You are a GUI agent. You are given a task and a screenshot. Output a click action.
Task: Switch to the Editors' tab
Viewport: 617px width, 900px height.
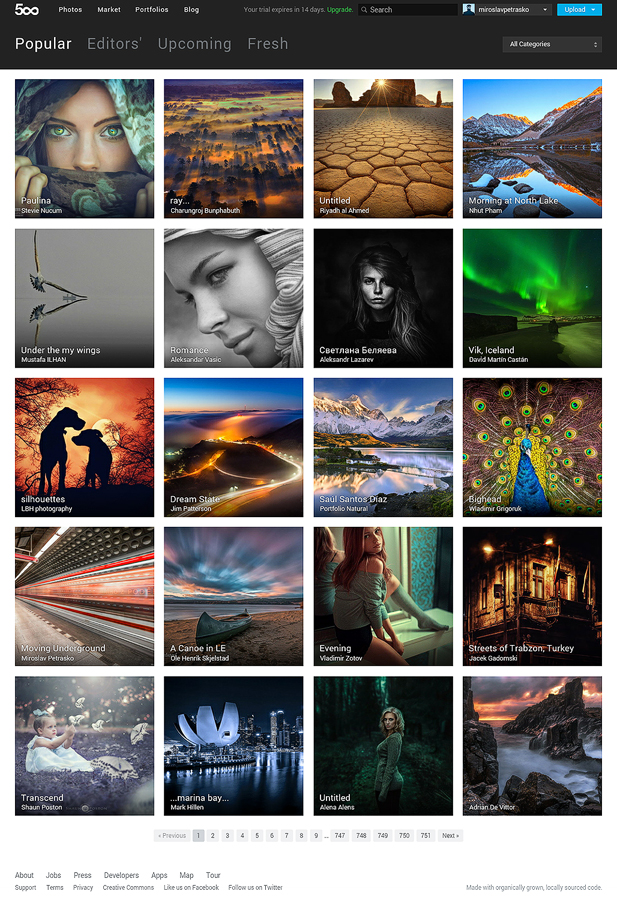pyautogui.click(x=115, y=44)
